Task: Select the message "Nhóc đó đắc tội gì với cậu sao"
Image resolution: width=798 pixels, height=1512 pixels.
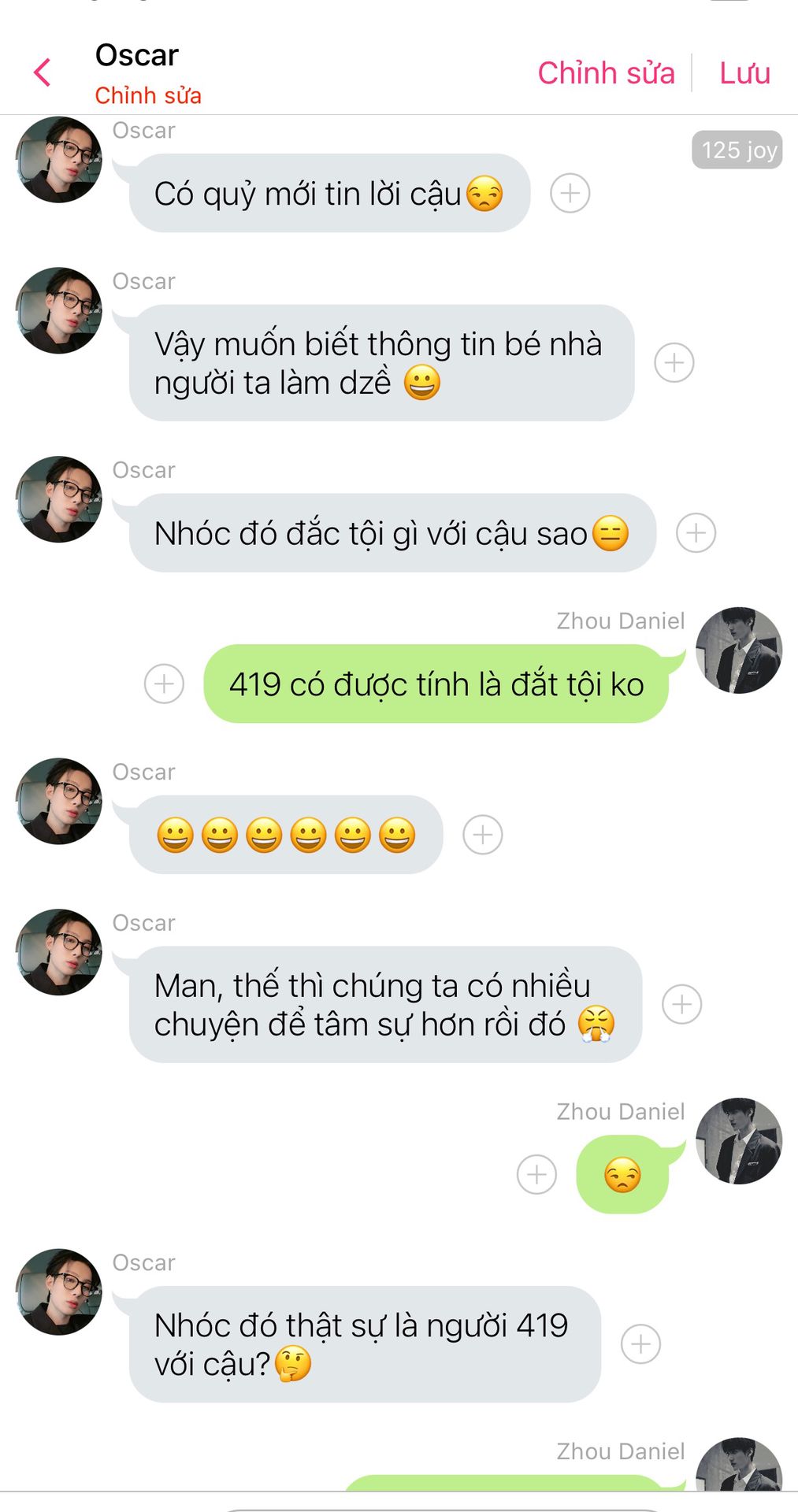Action: [x=392, y=533]
